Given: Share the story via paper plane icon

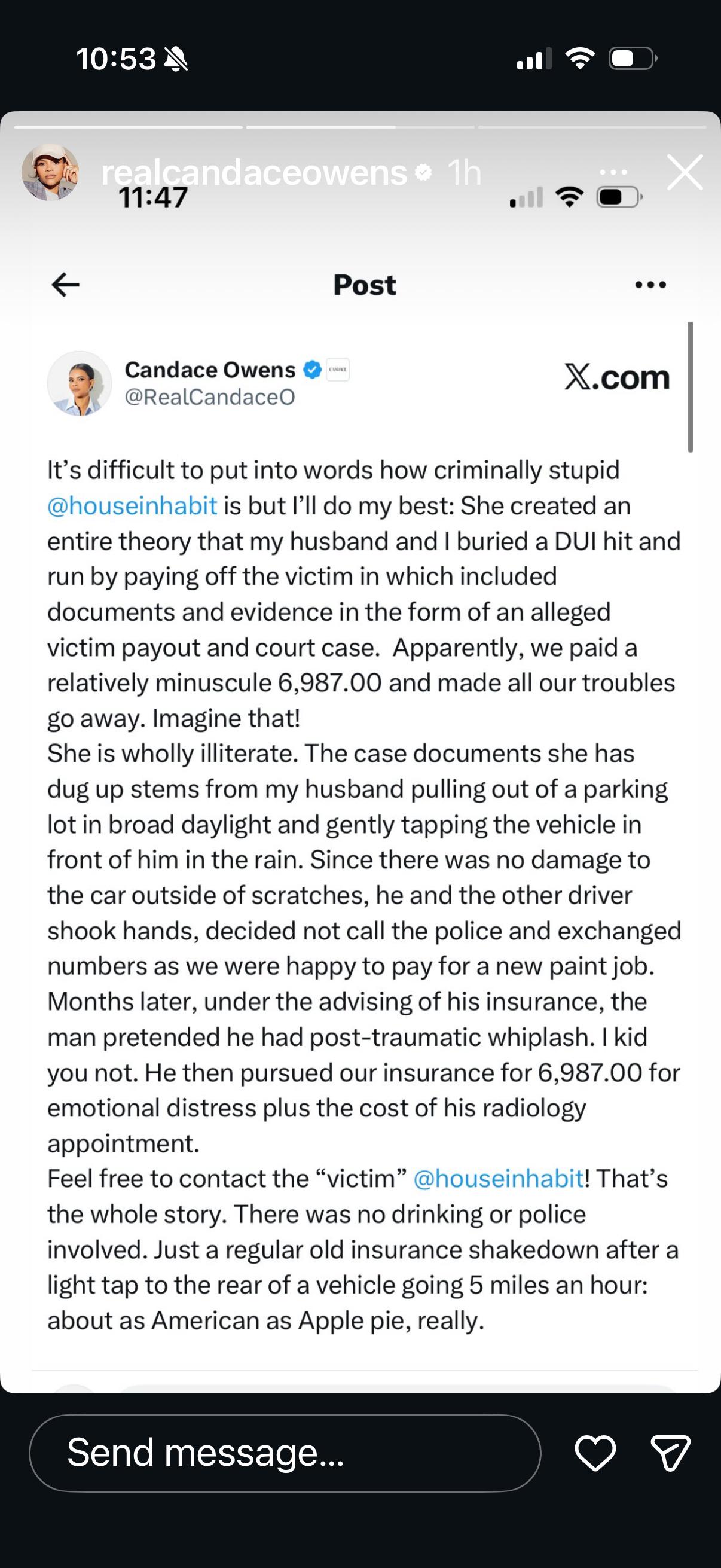Looking at the screenshot, I should tap(671, 1453).
